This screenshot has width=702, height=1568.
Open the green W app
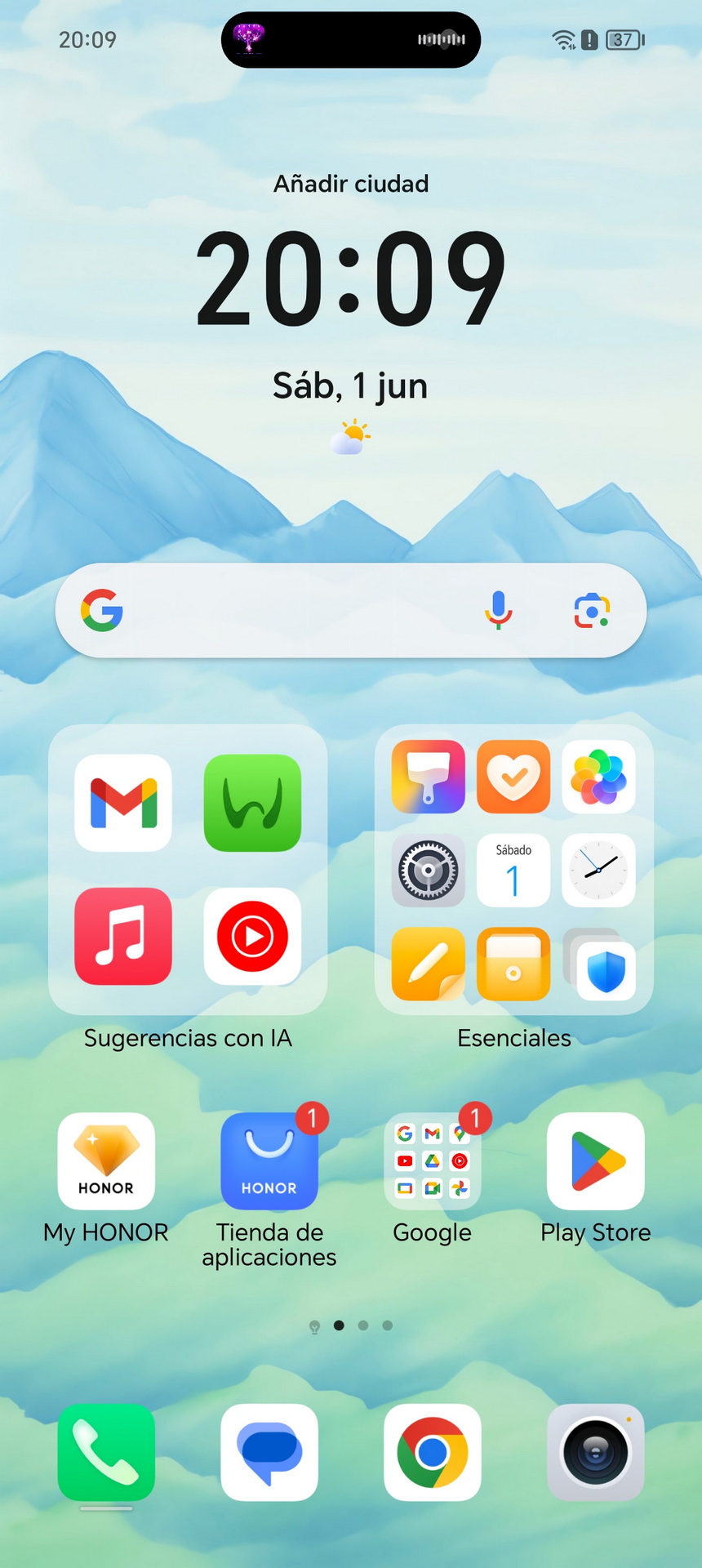[252, 803]
